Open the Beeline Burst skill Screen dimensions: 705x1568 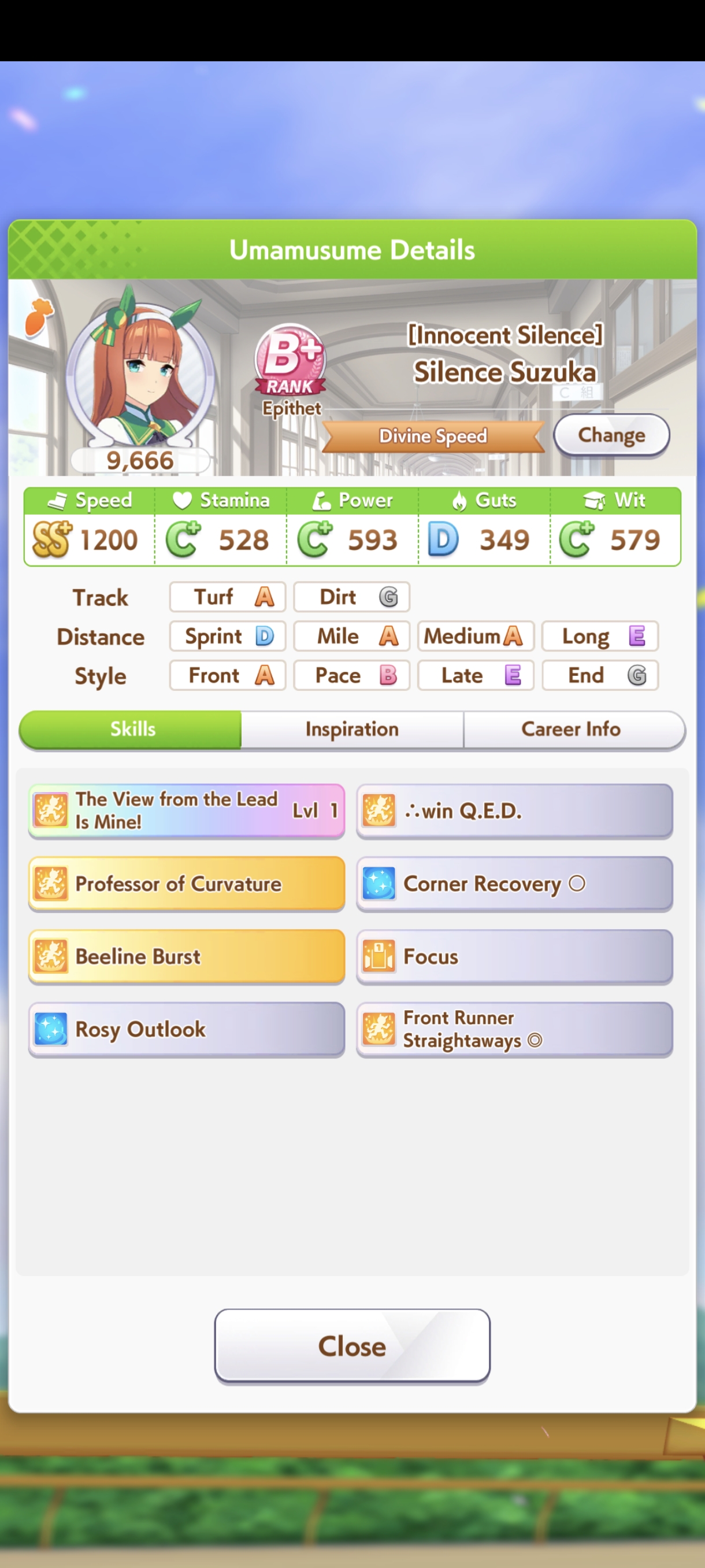[186, 956]
